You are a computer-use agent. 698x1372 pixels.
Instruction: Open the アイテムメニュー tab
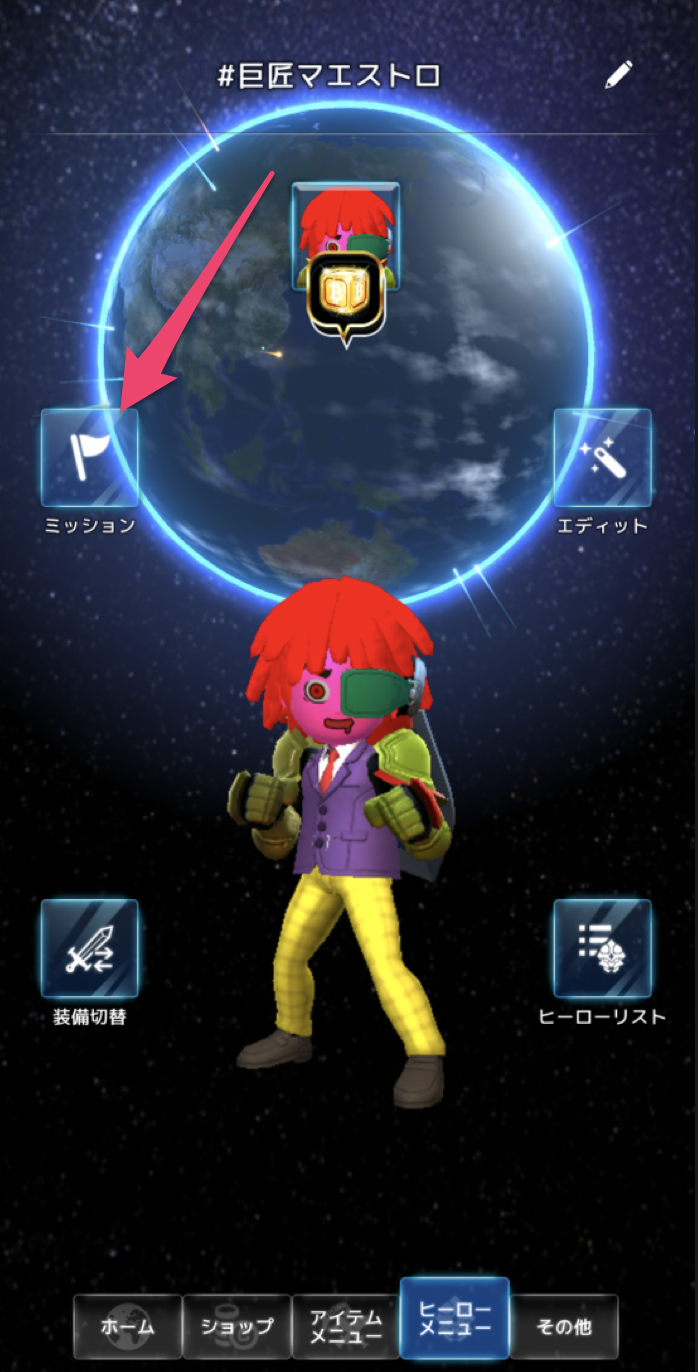coord(345,1327)
